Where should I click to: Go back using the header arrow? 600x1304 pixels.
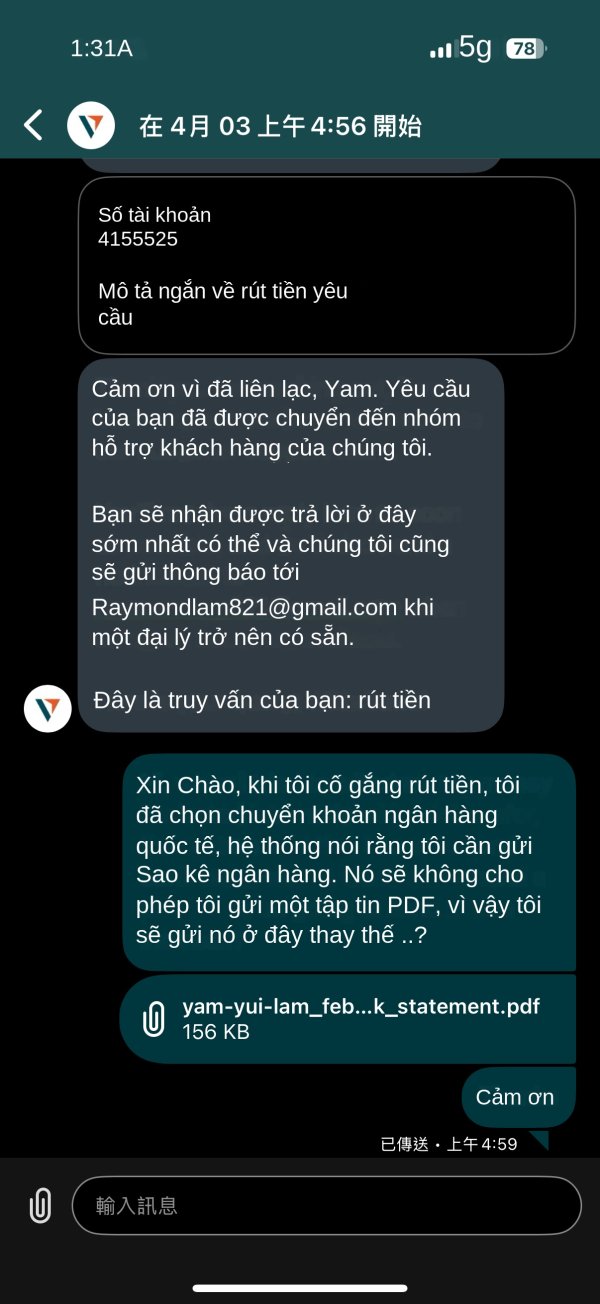point(33,125)
